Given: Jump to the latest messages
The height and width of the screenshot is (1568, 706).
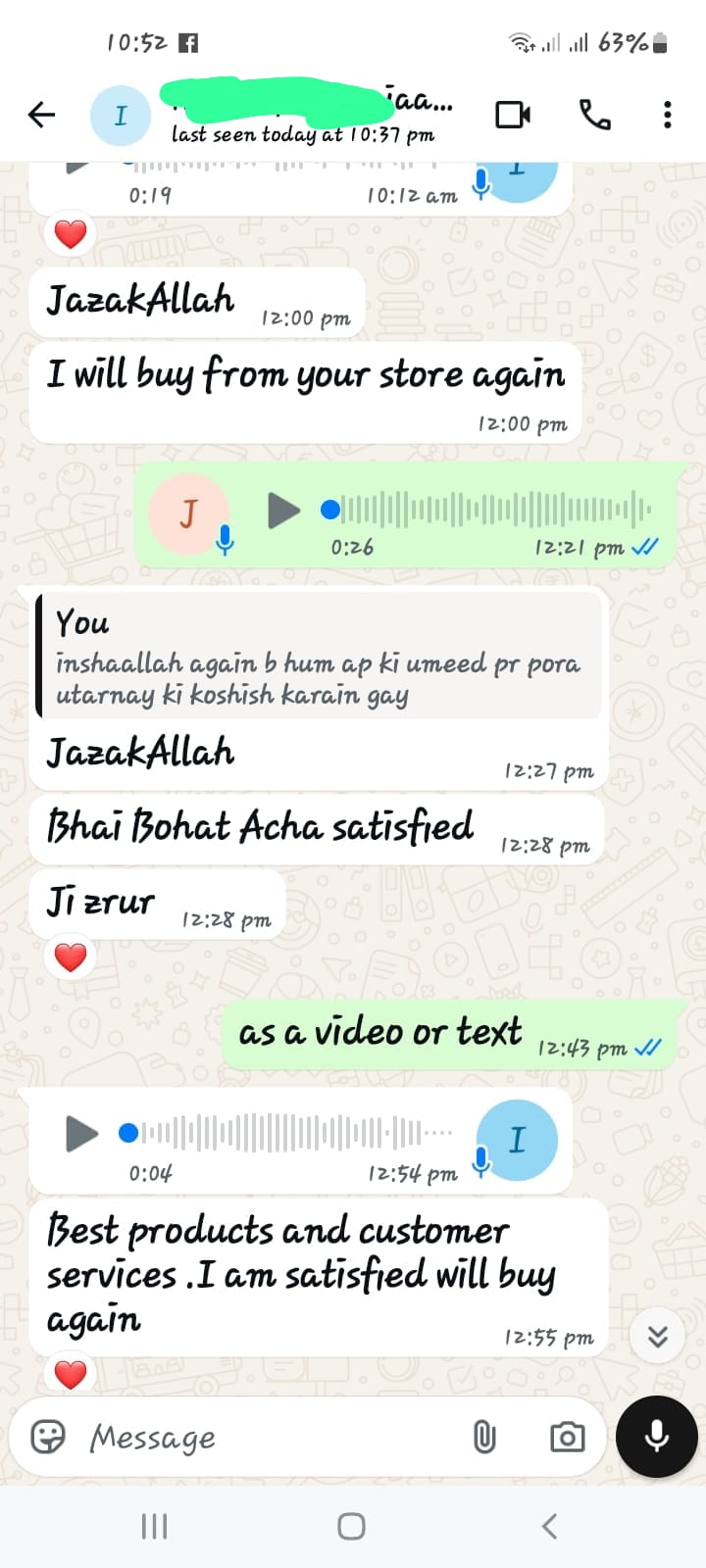Looking at the screenshot, I should click(x=657, y=1337).
